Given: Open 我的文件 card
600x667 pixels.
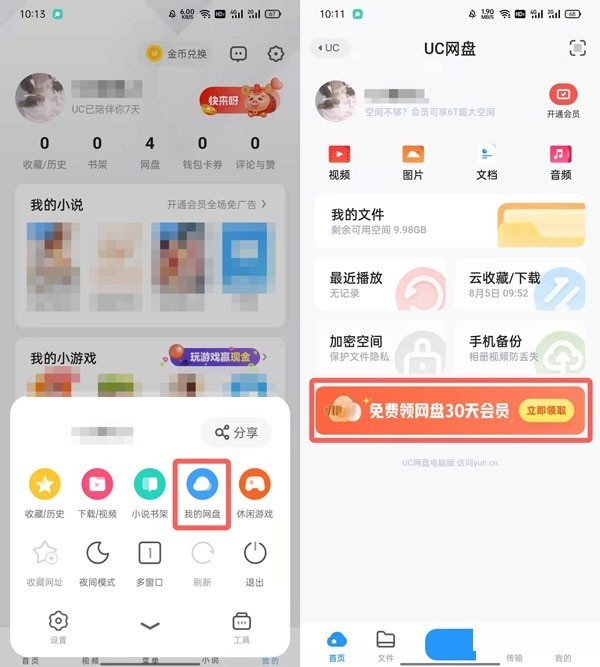Looking at the screenshot, I should (449, 222).
